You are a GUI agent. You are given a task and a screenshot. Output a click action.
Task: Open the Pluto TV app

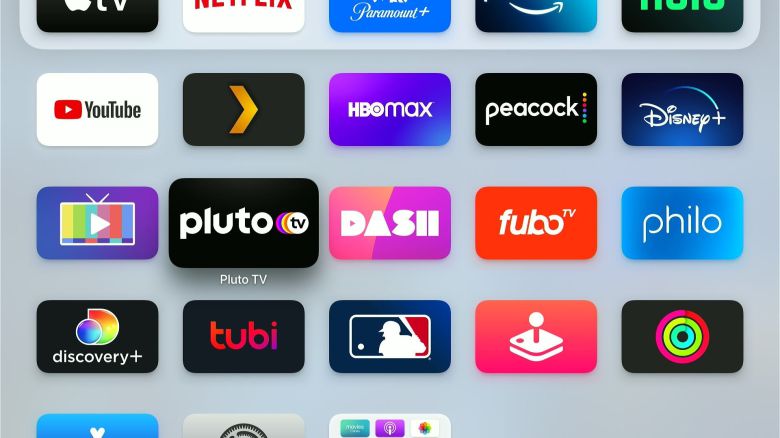click(243, 223)
